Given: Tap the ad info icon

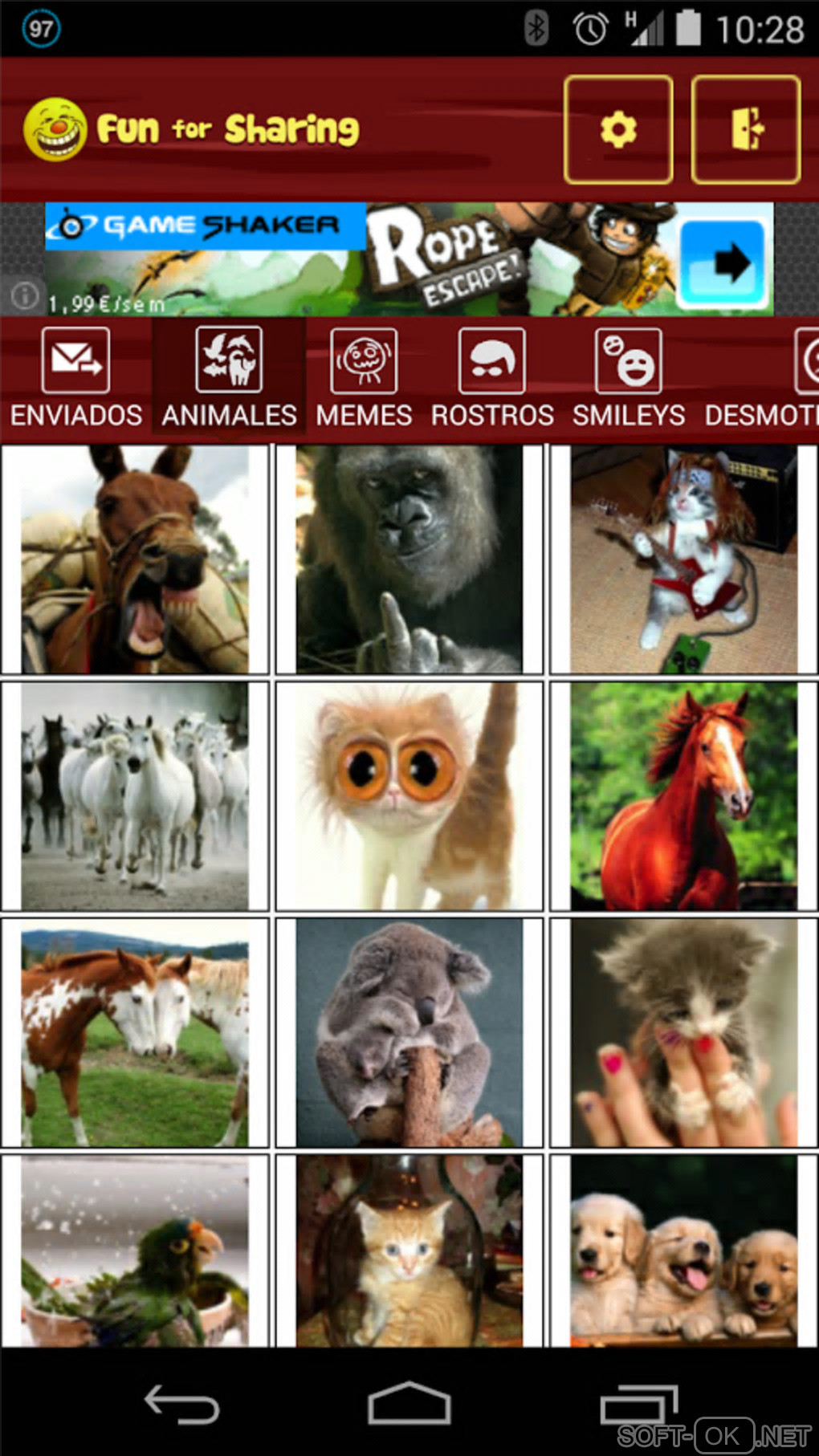Looking at the screenshot, I should pyautogui.click(x=24, y=295).
